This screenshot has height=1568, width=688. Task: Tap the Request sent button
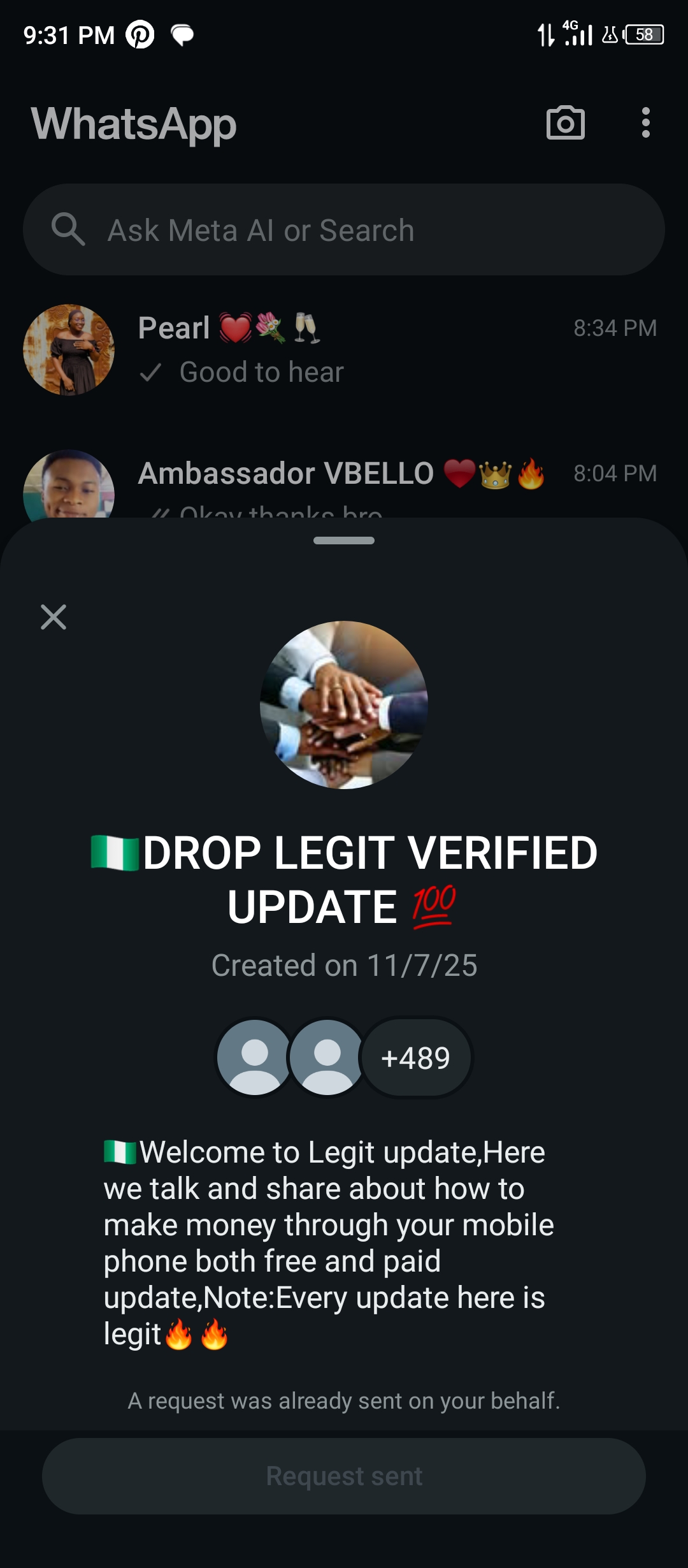point(344,1476)
